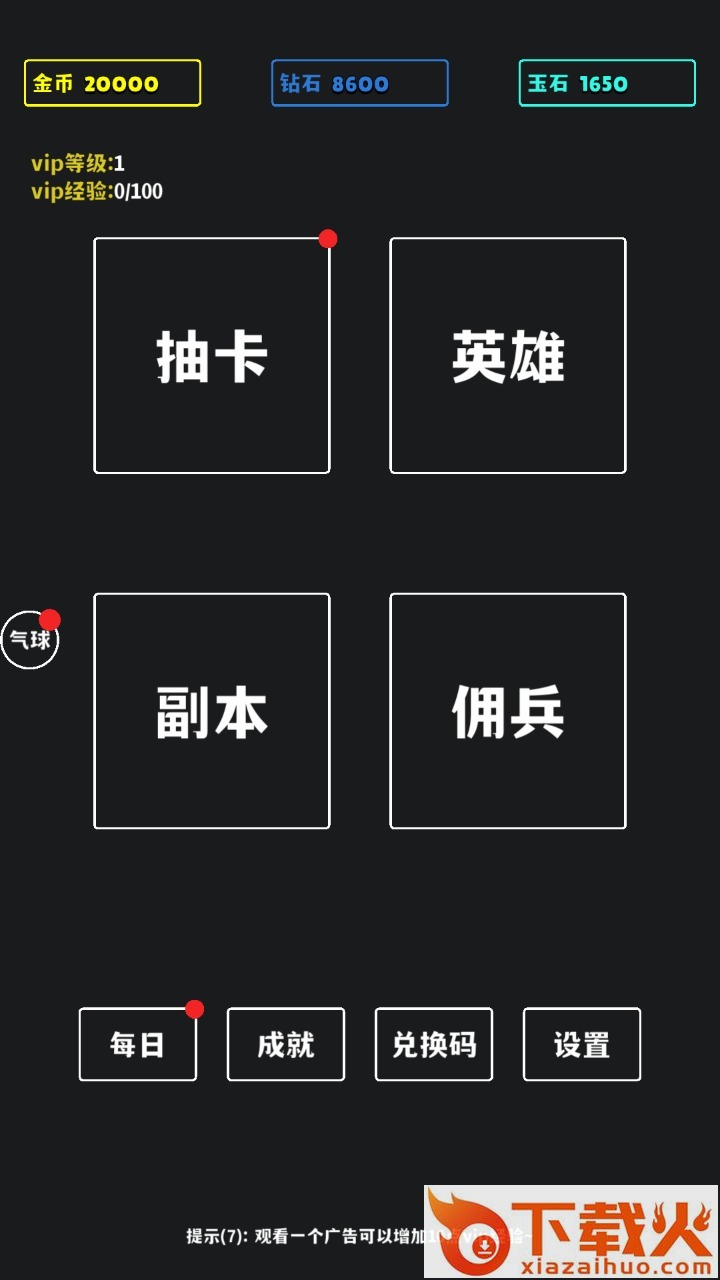
Task: Tap the red notification dot on 每日
Action: click(x=194, y=1009)
